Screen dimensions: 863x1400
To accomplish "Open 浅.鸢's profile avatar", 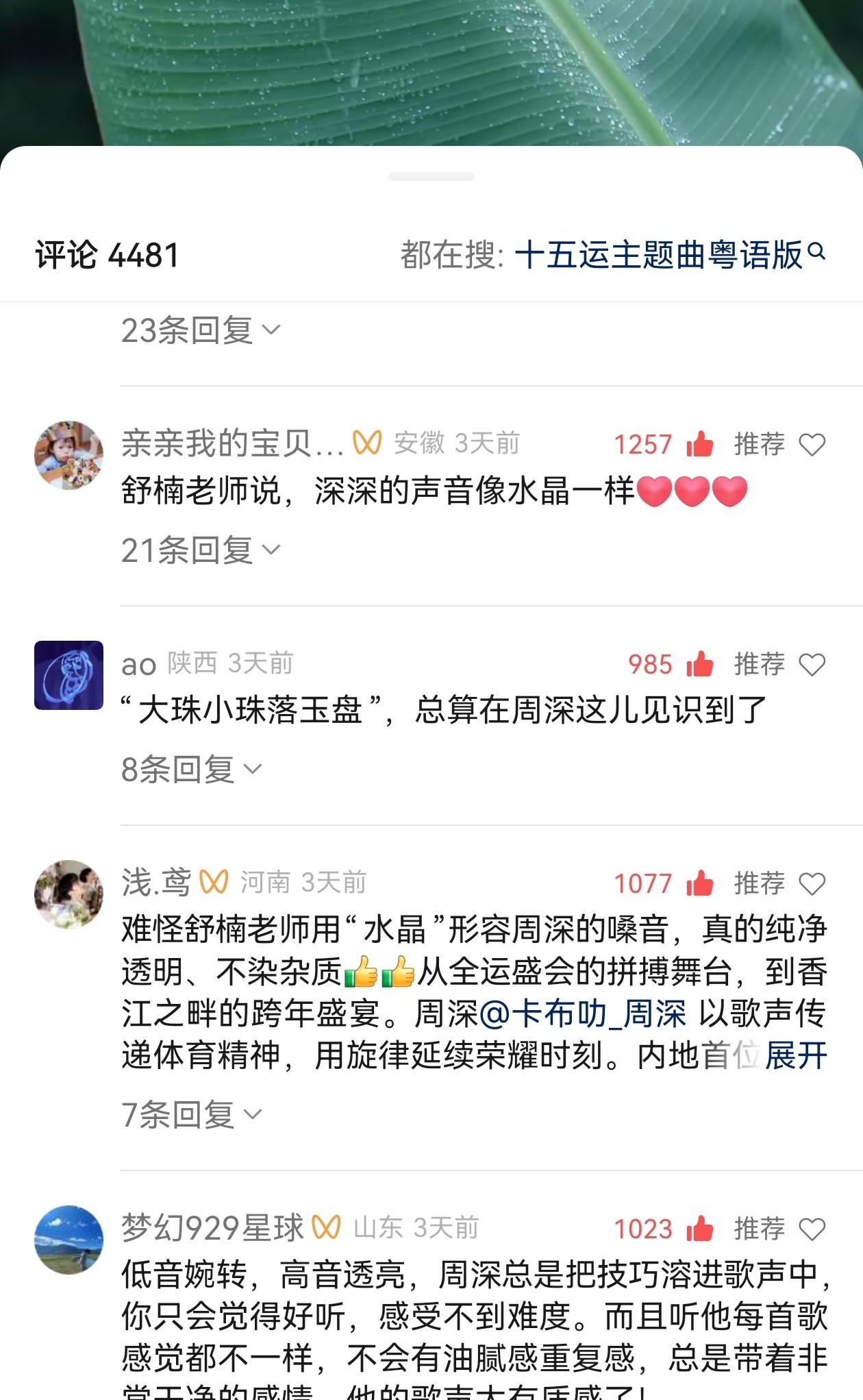I will point(68,894).
